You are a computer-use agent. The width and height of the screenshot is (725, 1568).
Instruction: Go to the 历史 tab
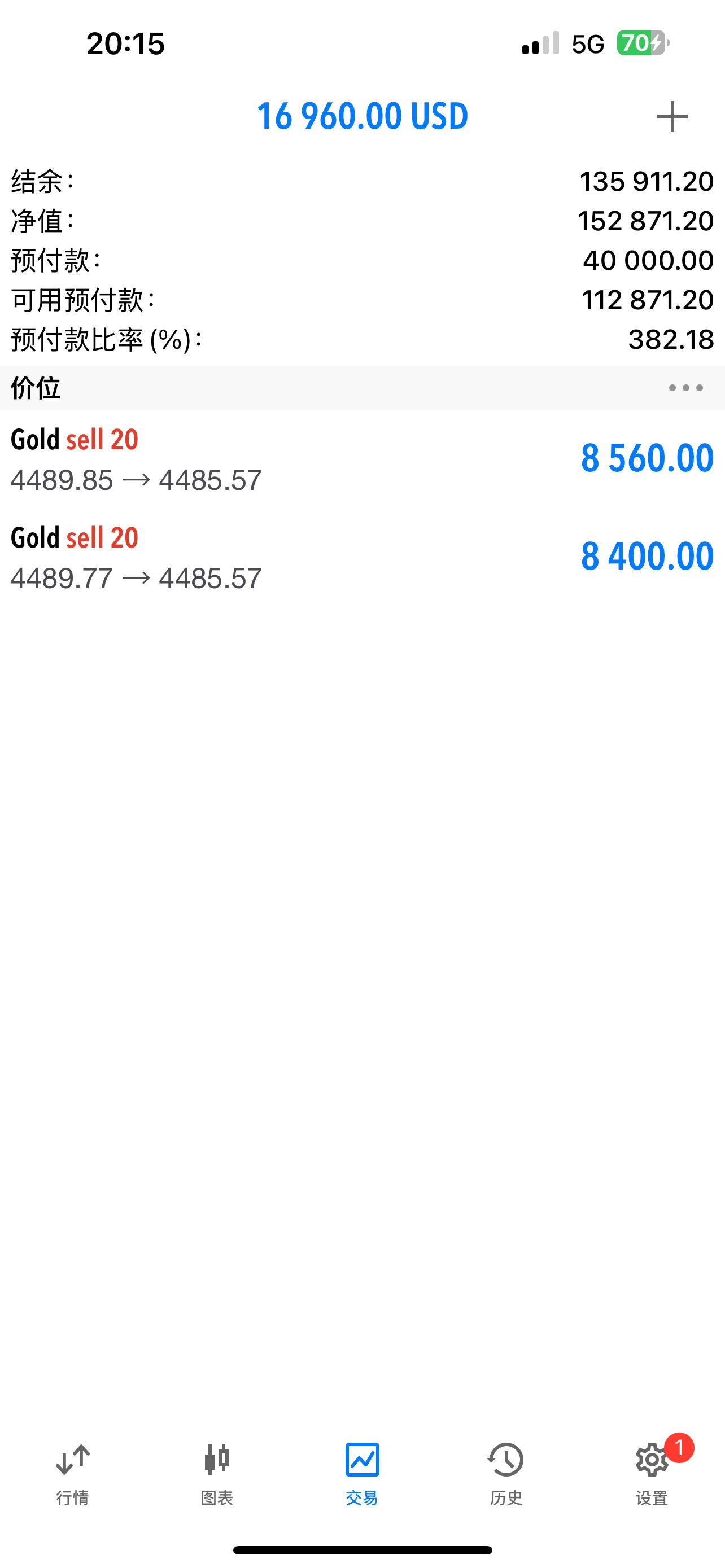[506, 1472]
